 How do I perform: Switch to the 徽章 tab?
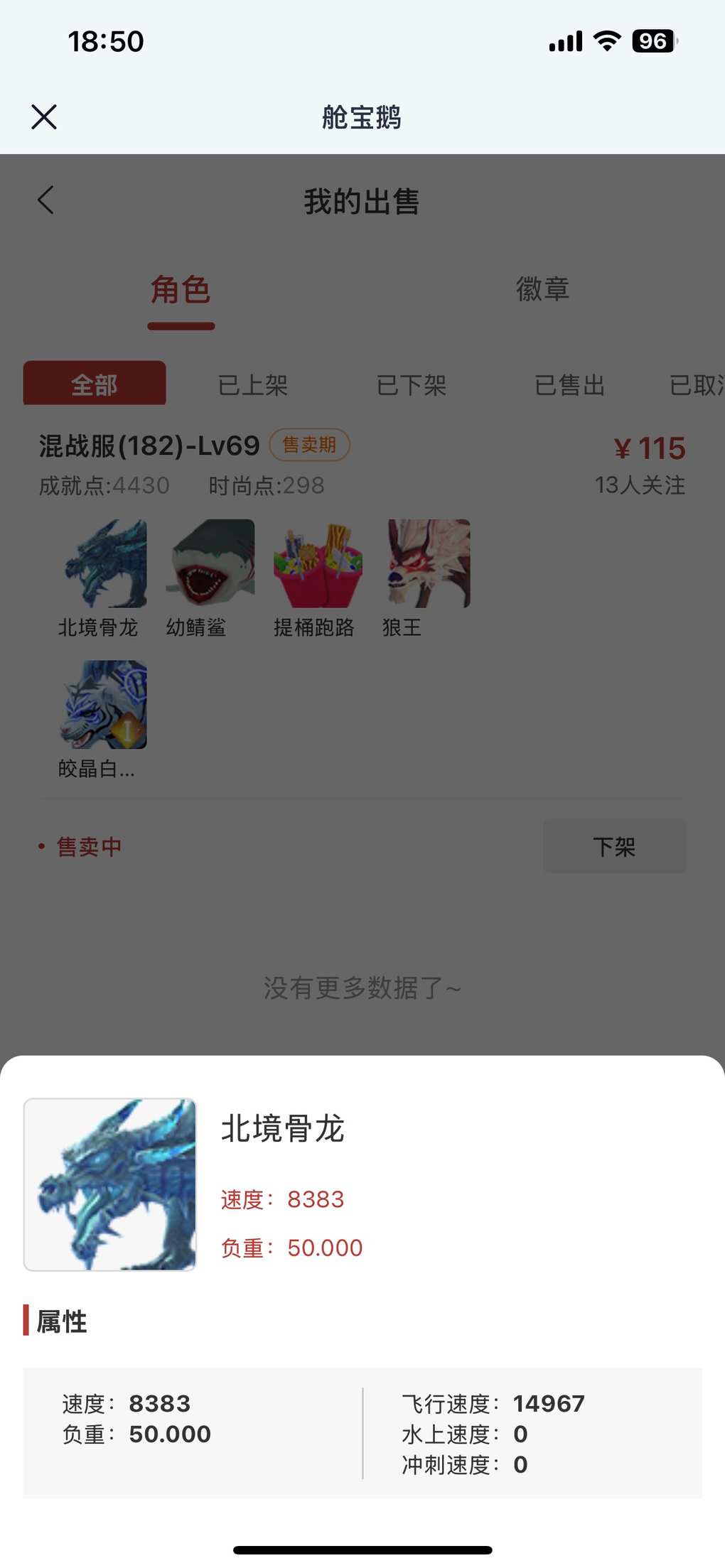click(543, 290)
